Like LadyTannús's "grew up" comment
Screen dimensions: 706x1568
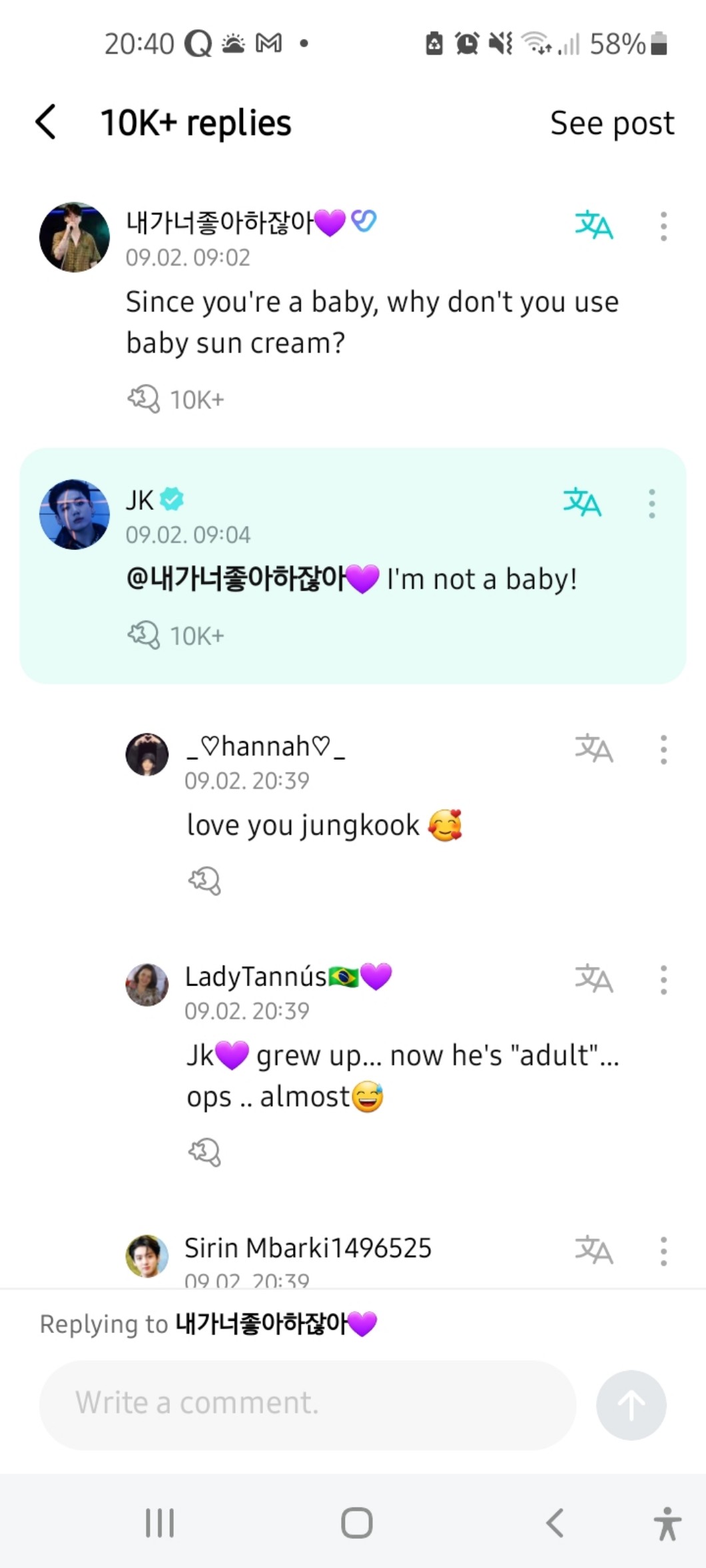(x=204, y=1152)
